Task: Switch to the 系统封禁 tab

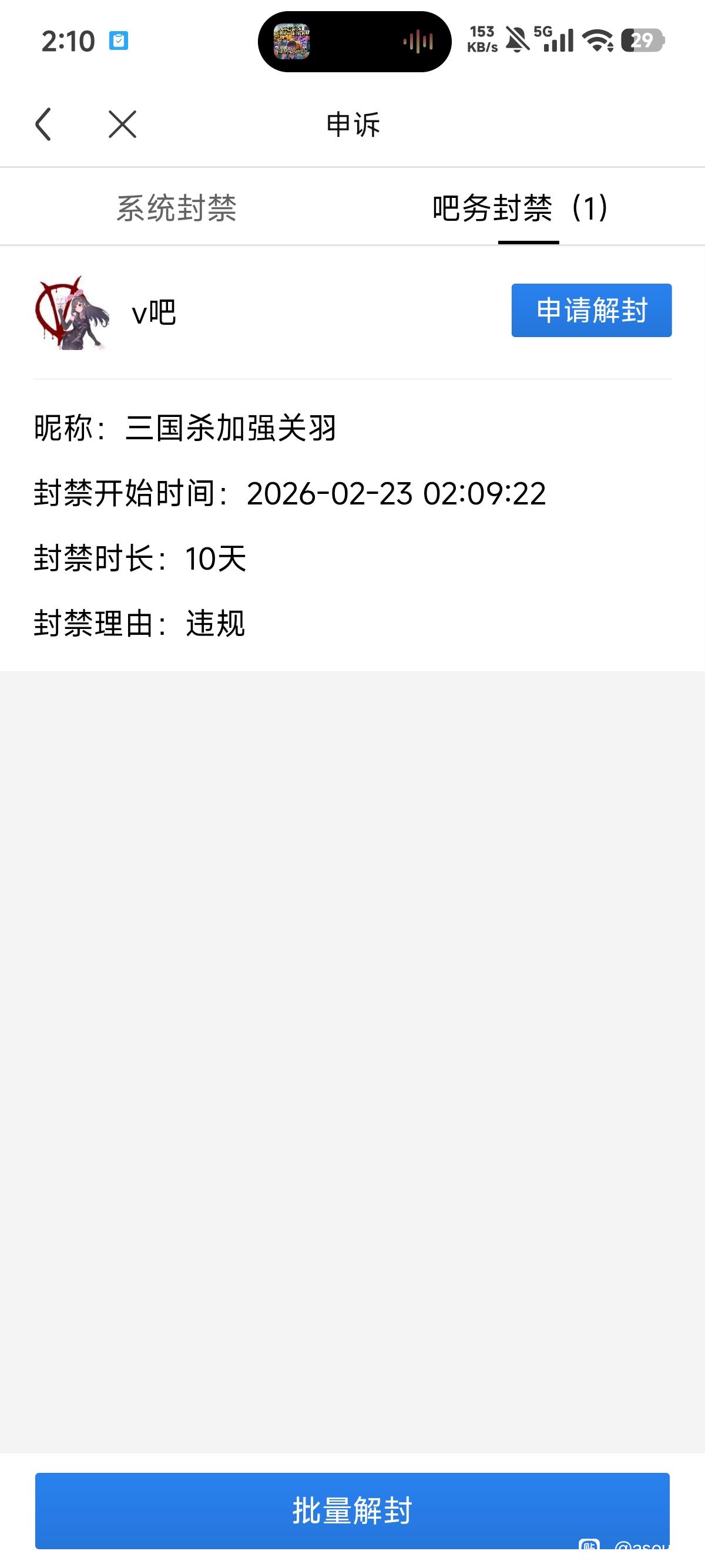Action: click(x=176, y=208)
